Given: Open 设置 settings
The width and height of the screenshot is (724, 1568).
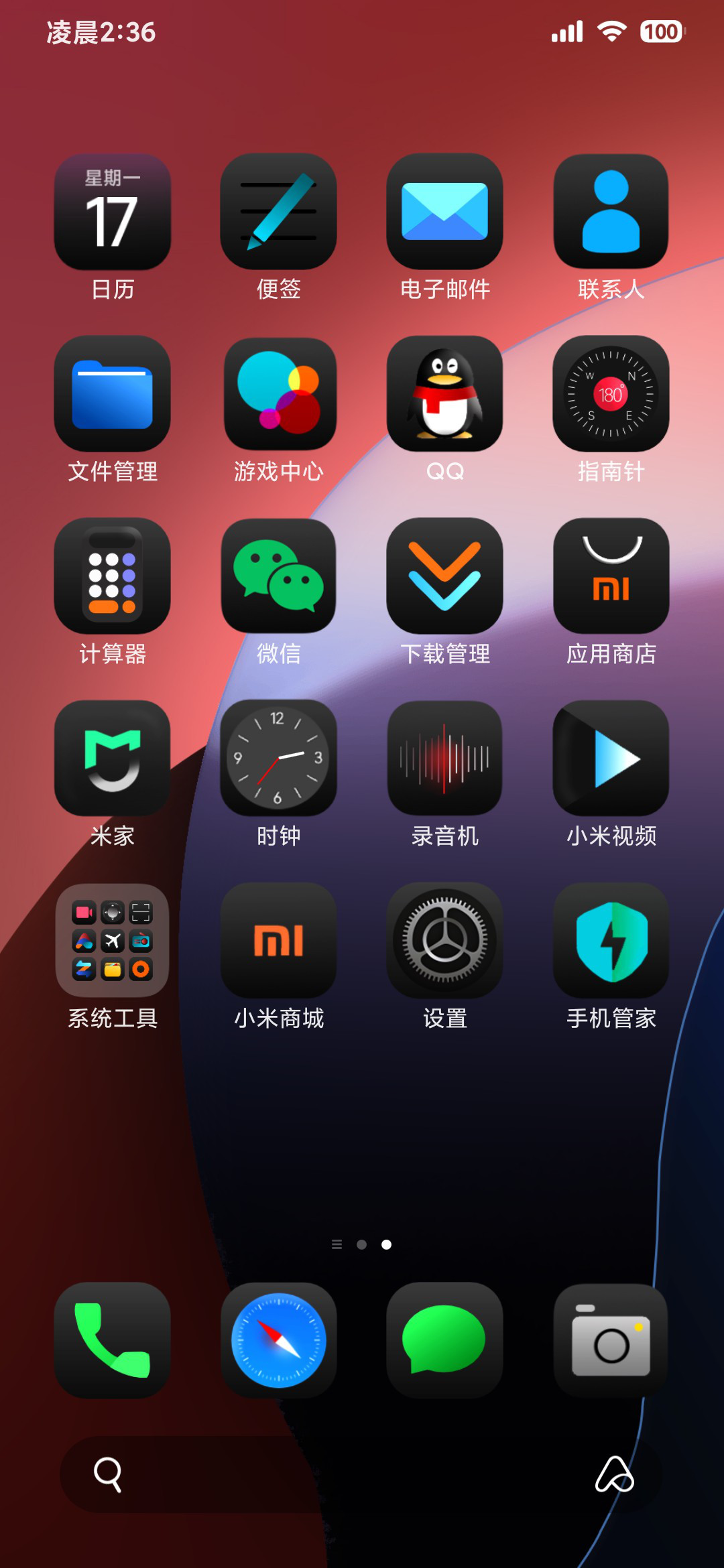Looking at the screenshot, I should tap(444, 941).
